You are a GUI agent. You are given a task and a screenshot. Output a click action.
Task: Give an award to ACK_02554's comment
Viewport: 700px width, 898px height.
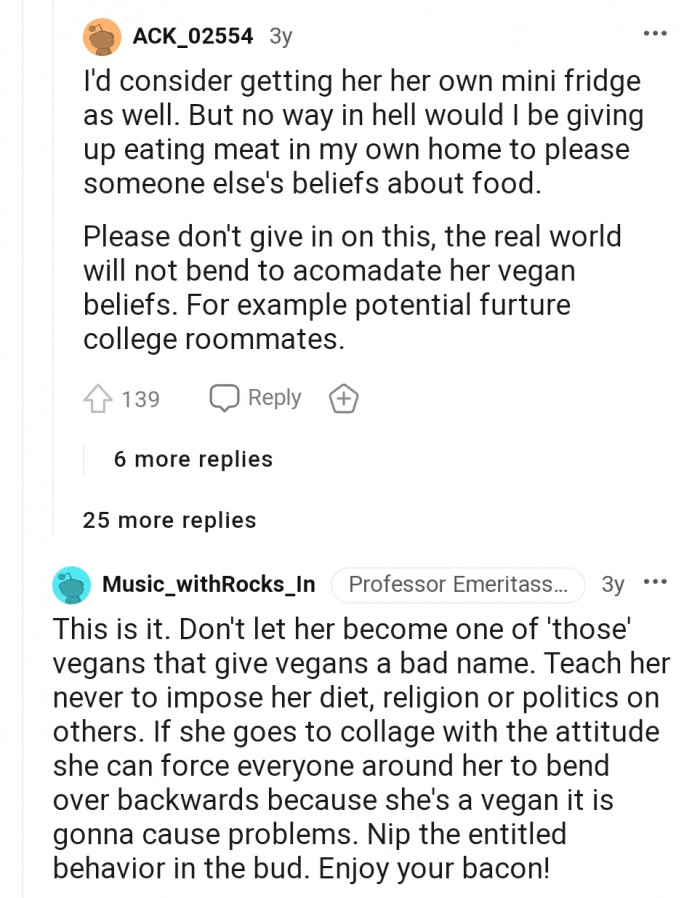pos(343,399)
